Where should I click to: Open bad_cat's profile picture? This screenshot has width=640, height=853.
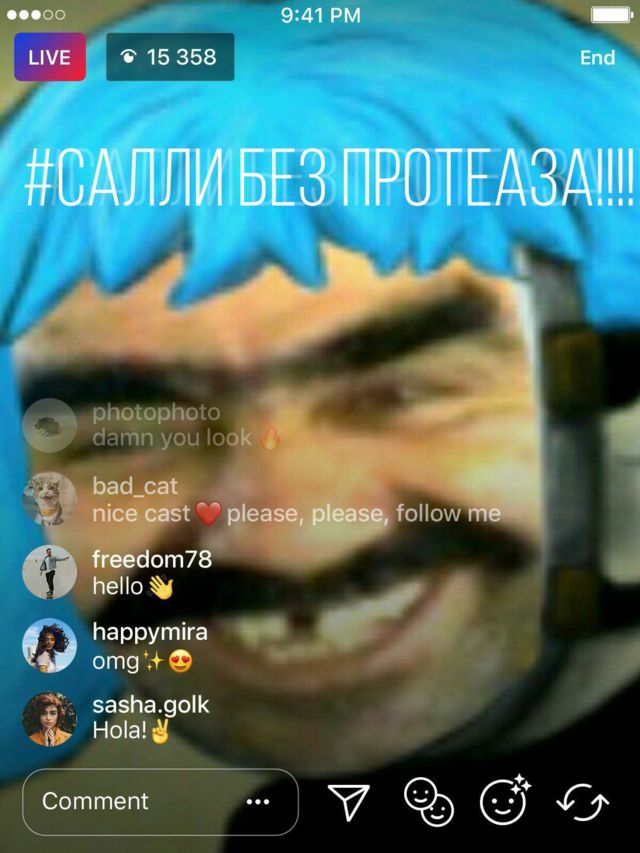tap(49, 499)
